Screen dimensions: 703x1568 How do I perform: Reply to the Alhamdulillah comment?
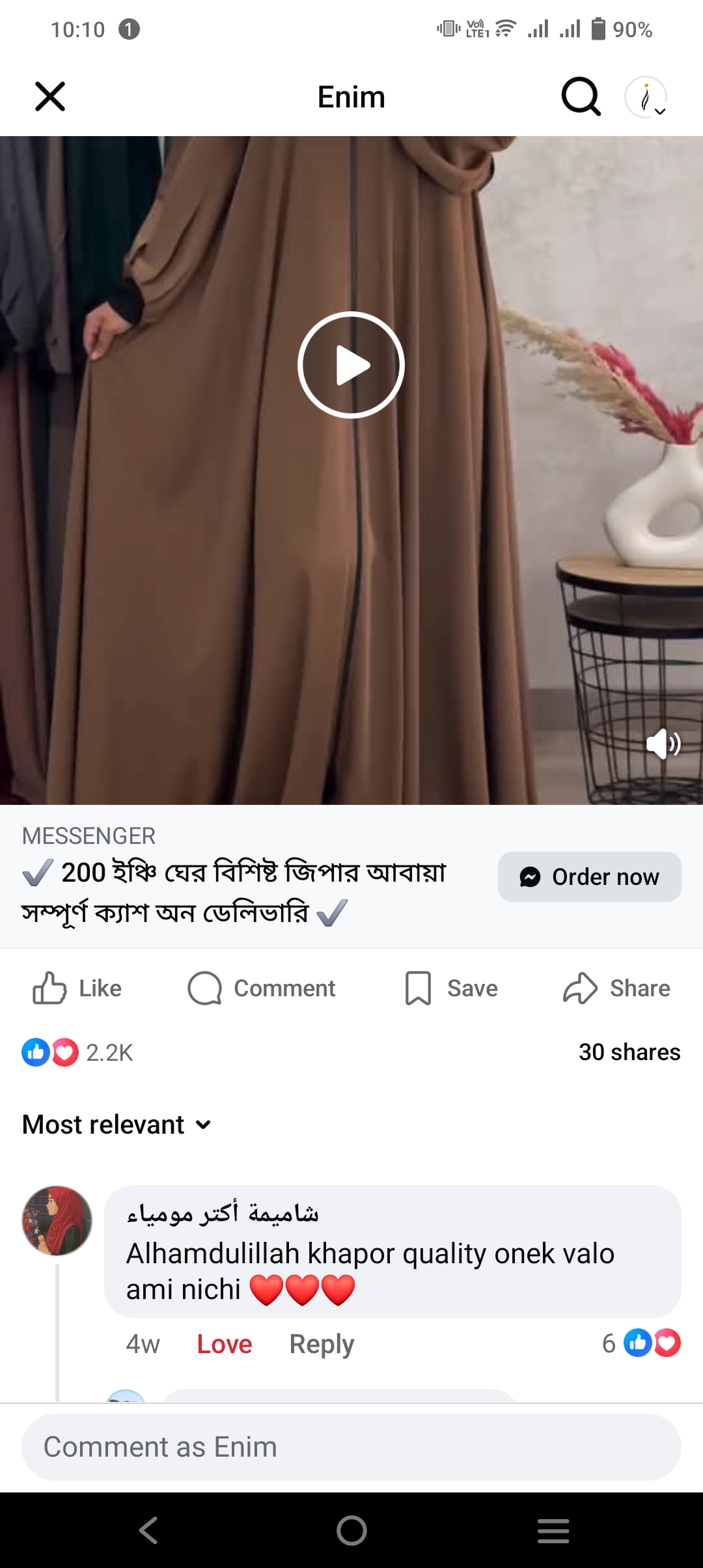coord(322,1344)
